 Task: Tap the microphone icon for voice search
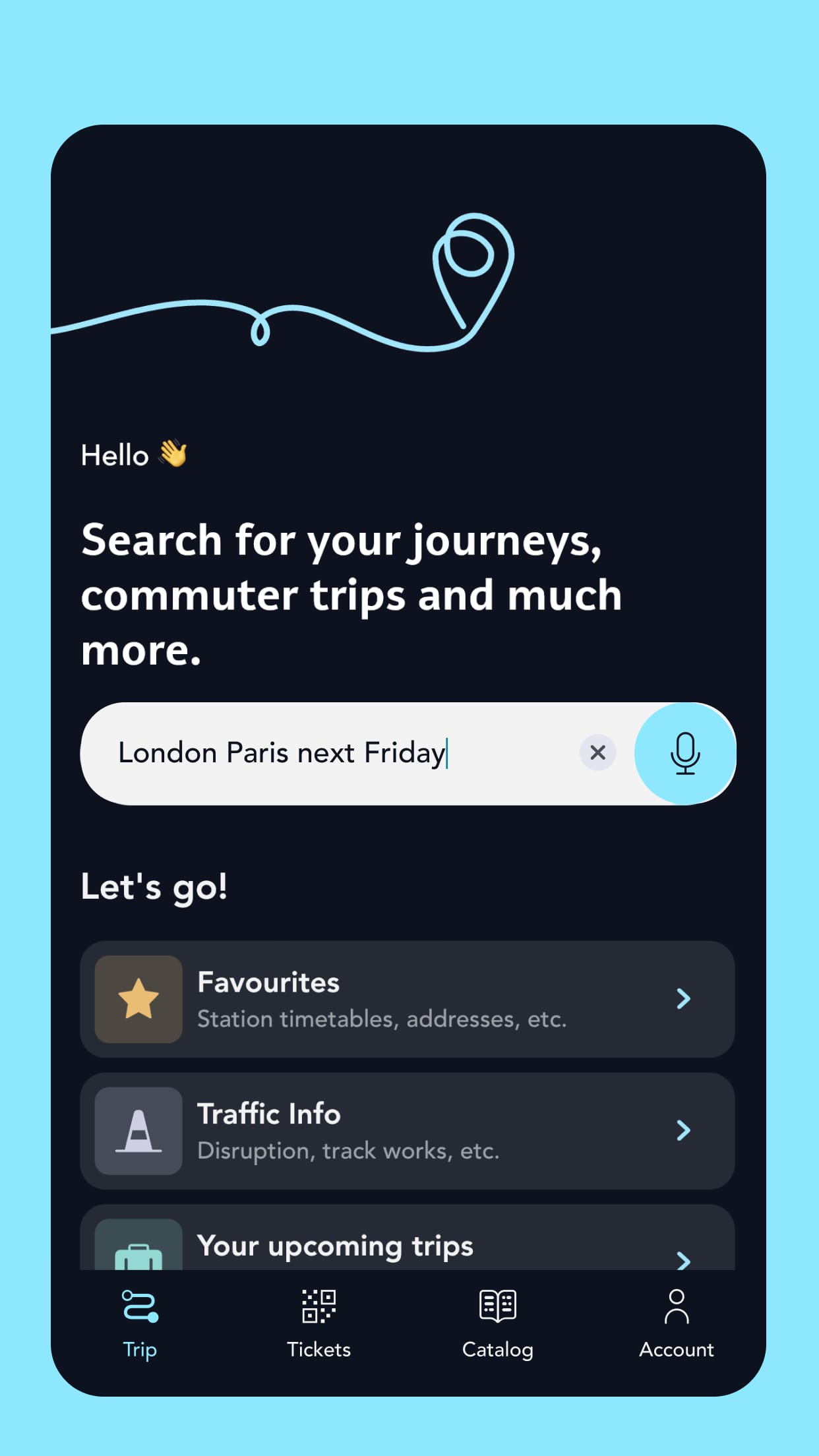(686, 752)
